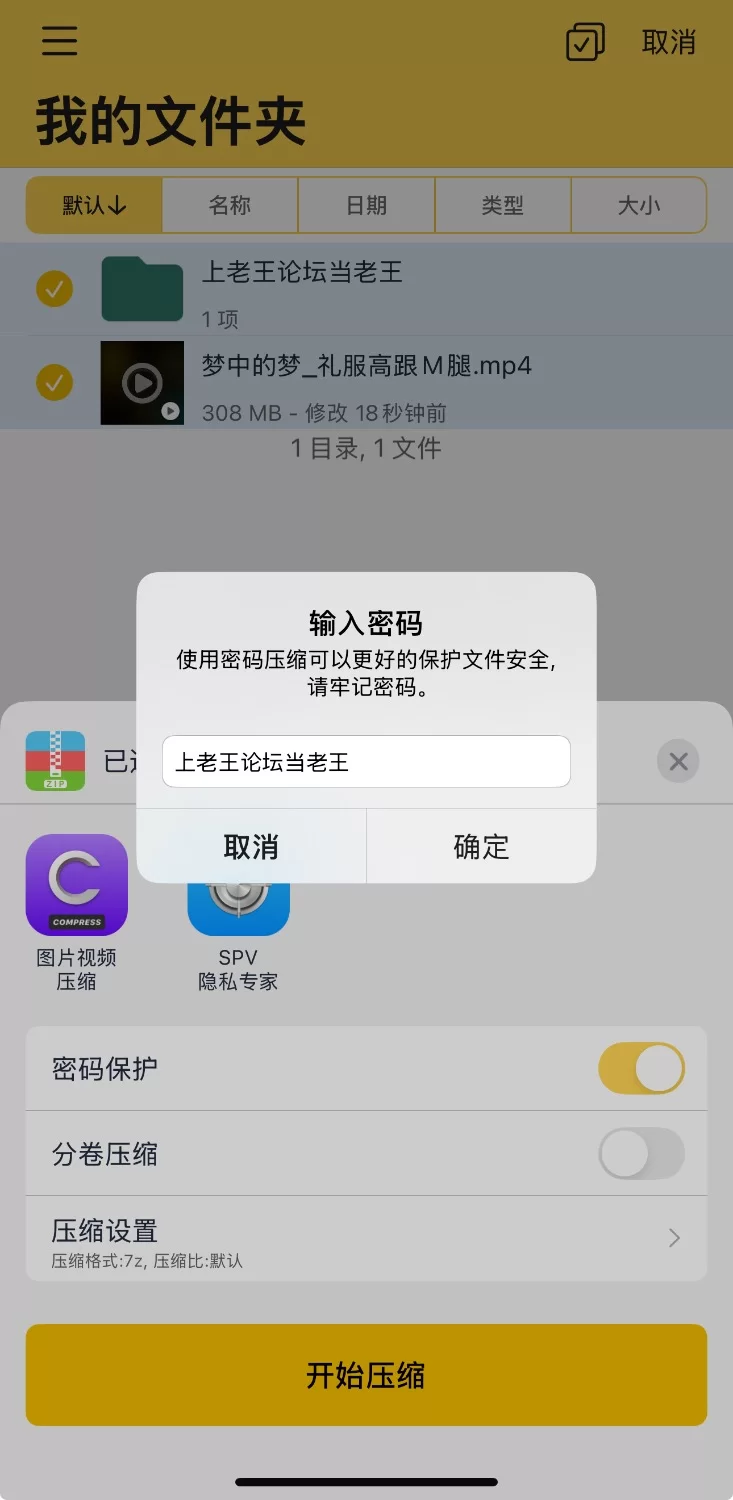Tap the select-all icon in the top bar

point(585,42)
